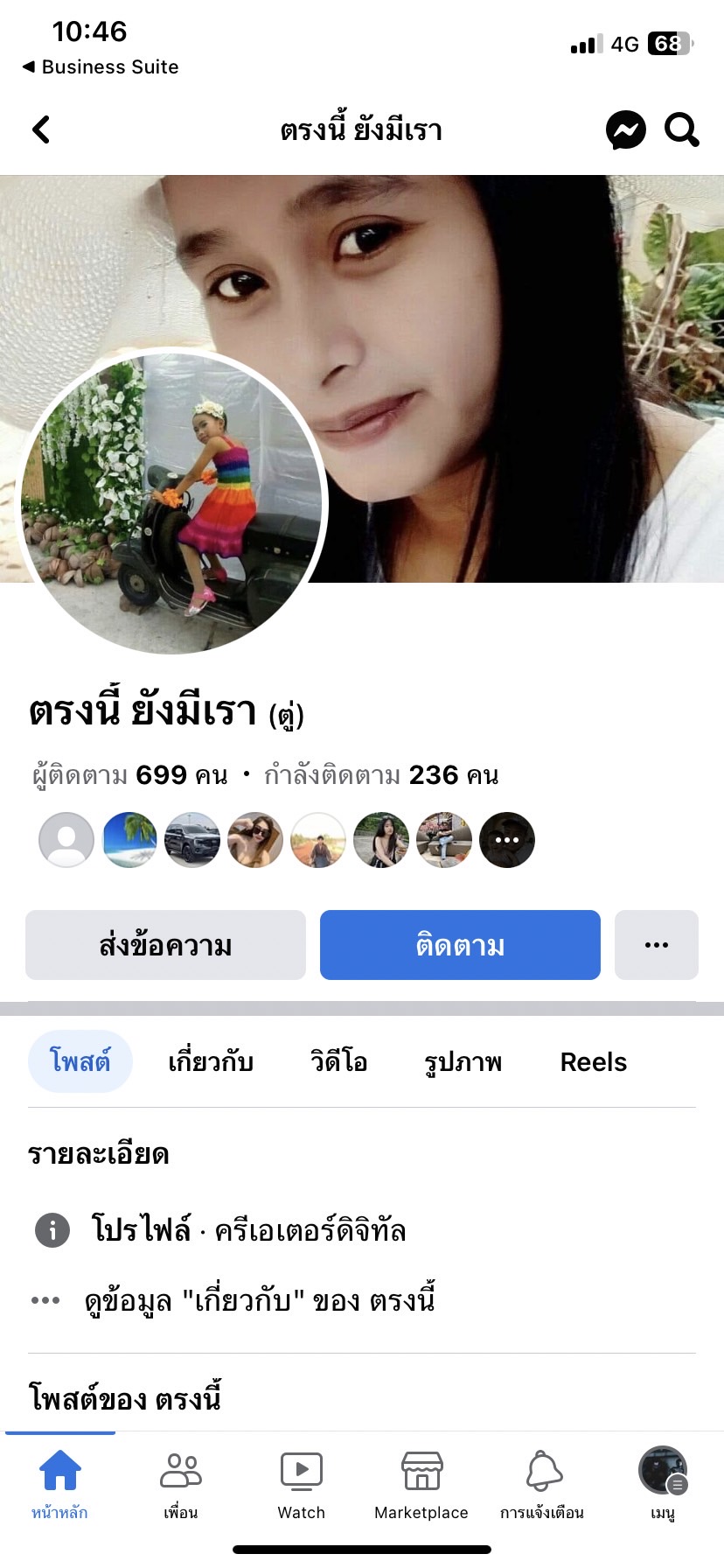Open the three-dot more options button
The width and height of the screenshot is (724, 1568).
click(x=656, y=945)
